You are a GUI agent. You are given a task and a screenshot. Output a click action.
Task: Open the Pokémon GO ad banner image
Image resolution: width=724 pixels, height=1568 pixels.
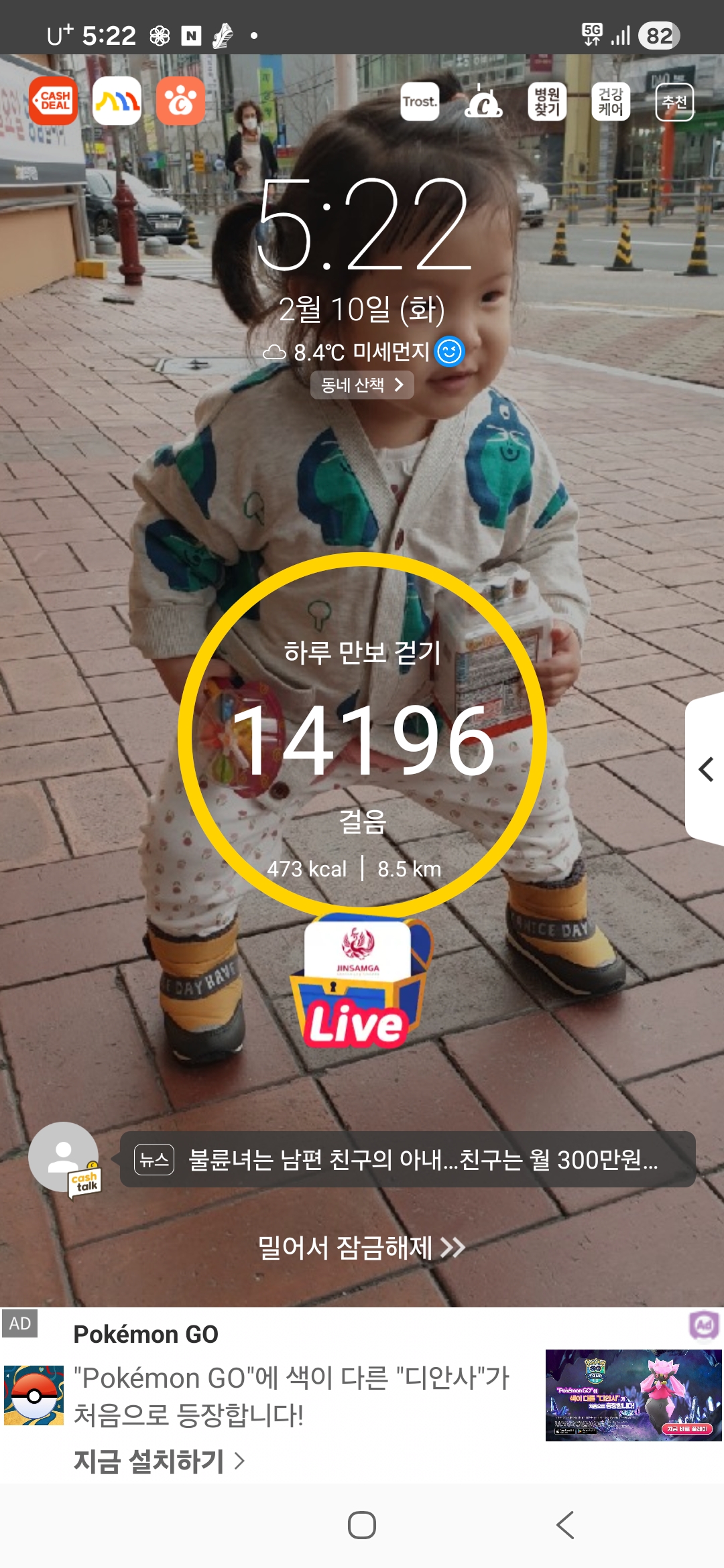[x=633, y=1396]
